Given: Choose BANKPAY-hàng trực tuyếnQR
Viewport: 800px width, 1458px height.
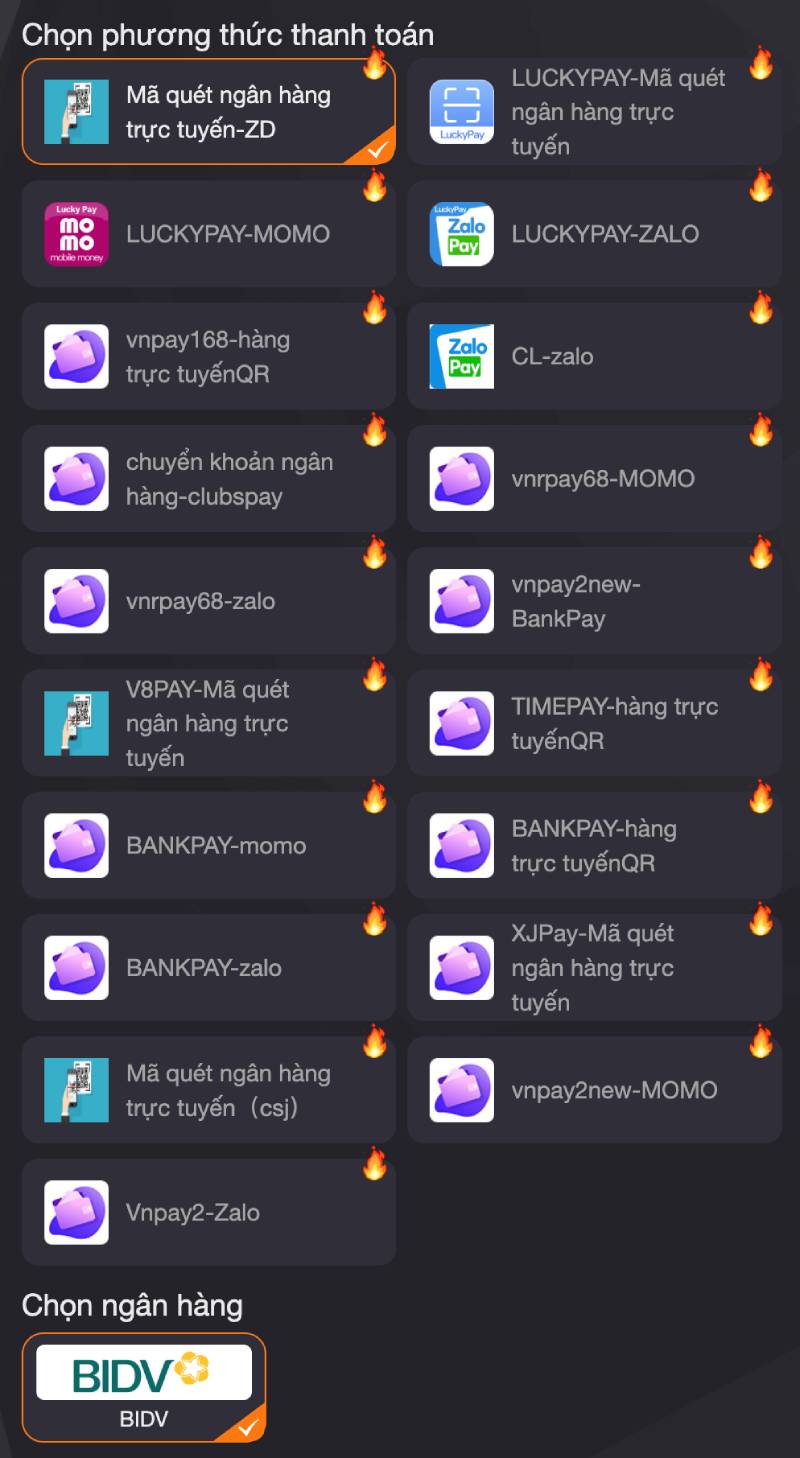Looking at the screenshot, I should pyautogui.click(x=594, y=845).
